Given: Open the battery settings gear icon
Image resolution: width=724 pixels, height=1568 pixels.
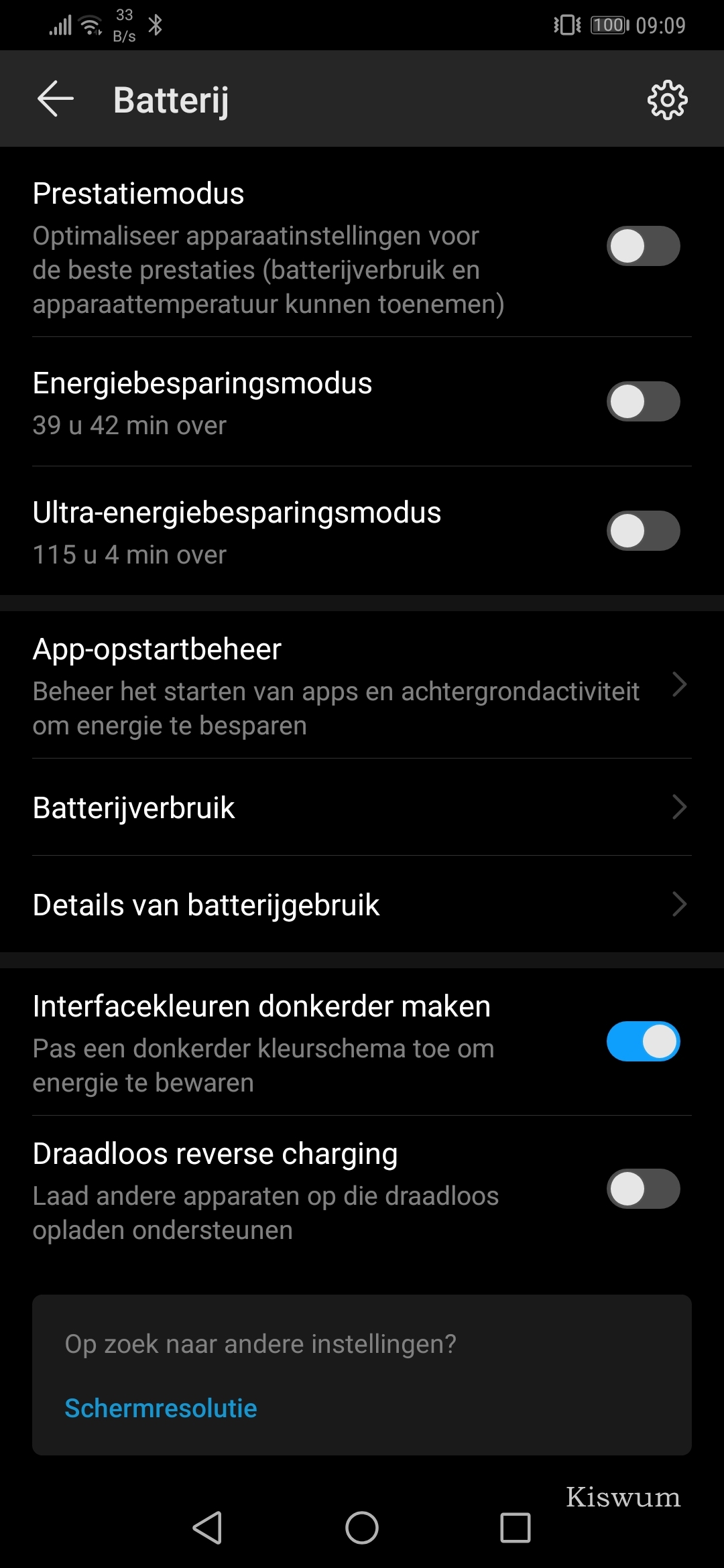Looking at the screenshot, I should (x=667, y=101).
